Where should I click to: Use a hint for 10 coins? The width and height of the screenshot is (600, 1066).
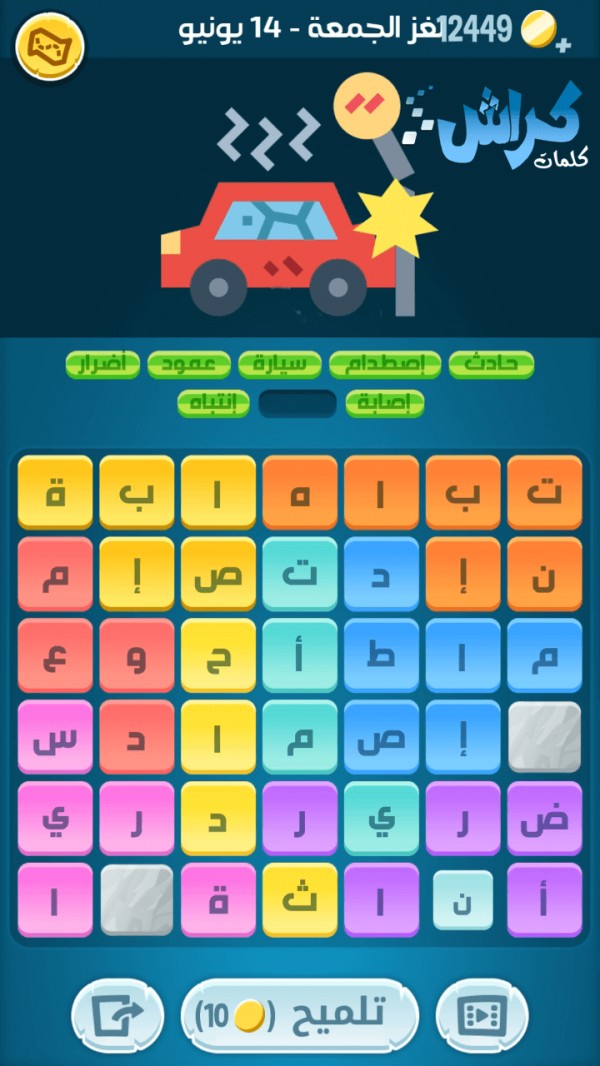tap(299, 1016)
